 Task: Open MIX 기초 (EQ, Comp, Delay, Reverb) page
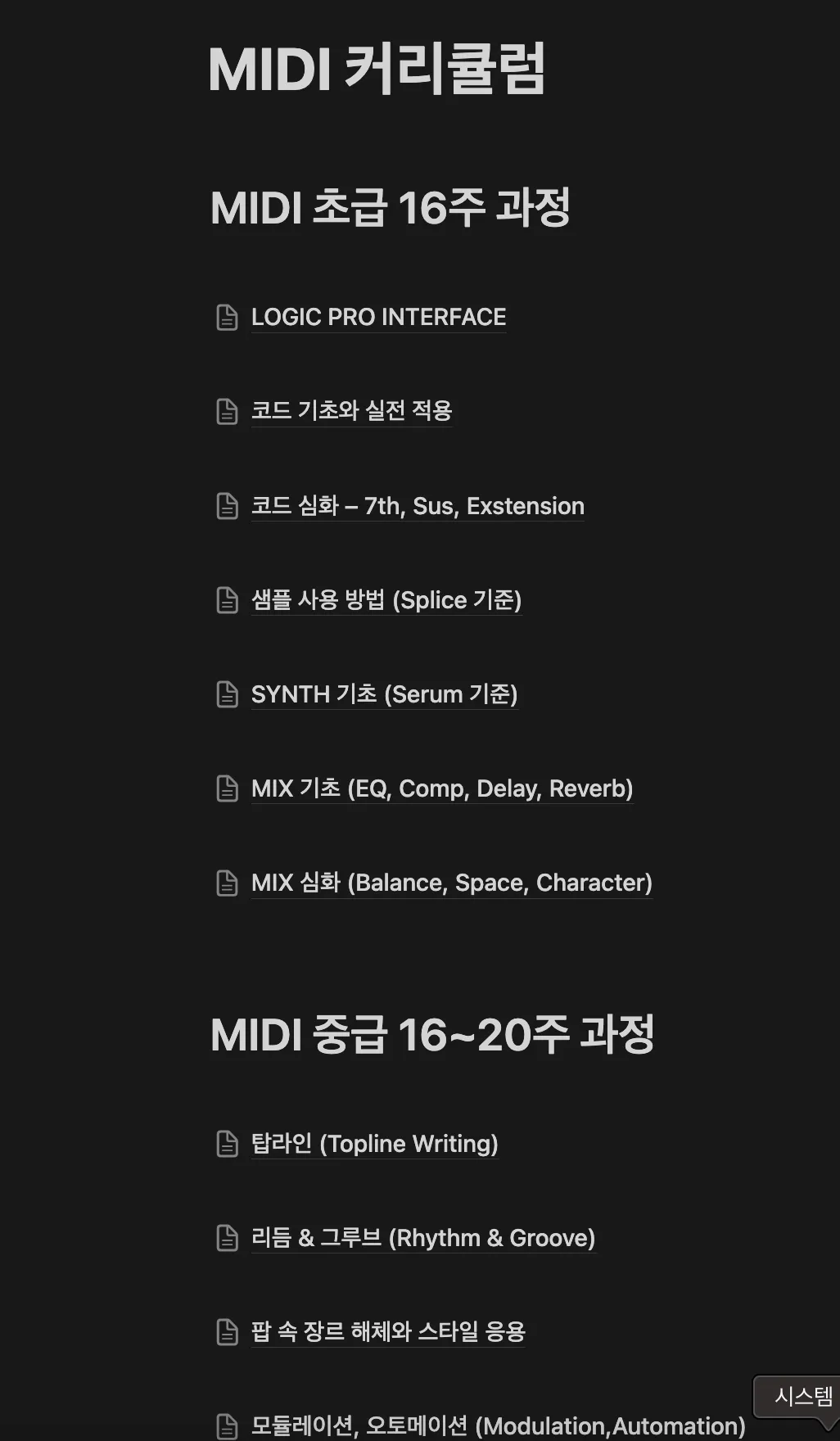tap(441, 788)
